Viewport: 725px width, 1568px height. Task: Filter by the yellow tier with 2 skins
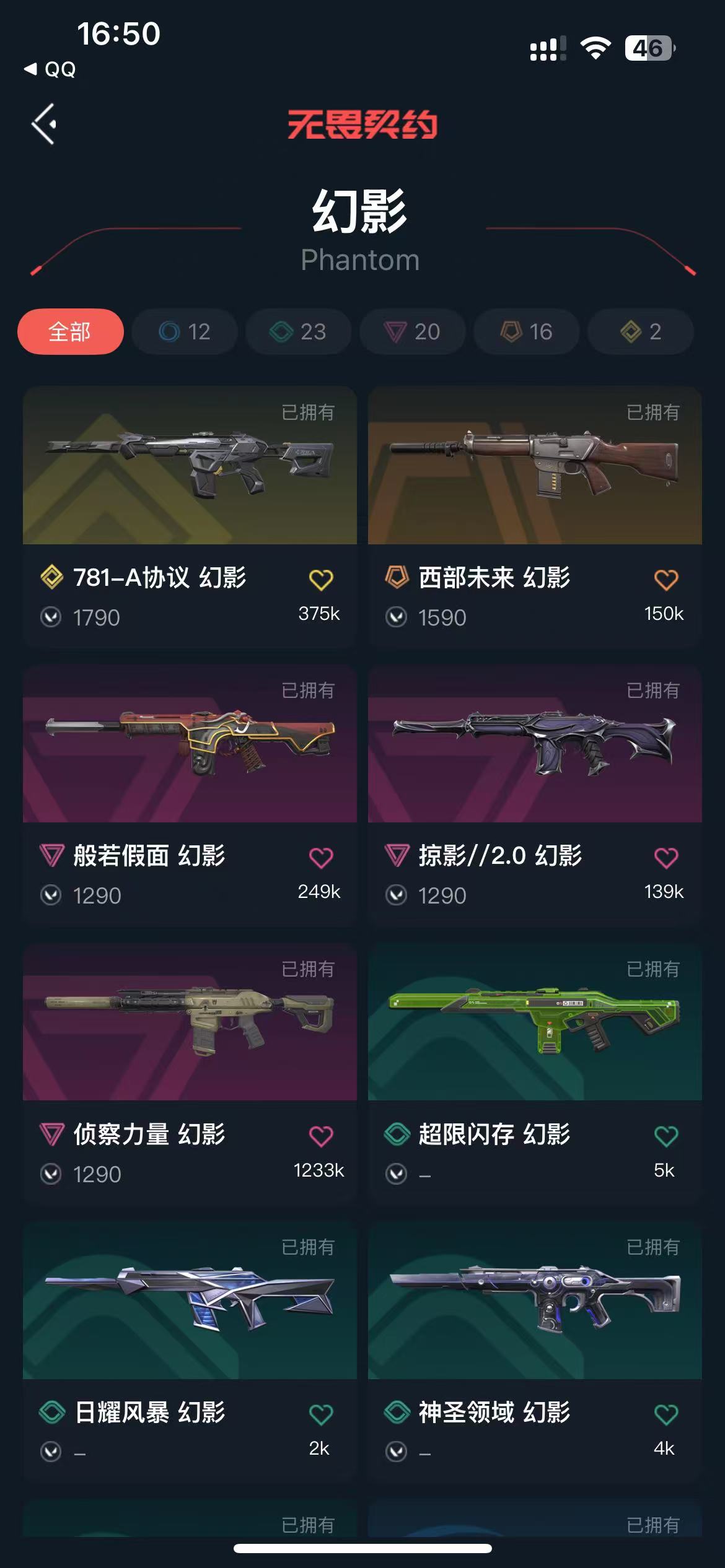[641, 332]
